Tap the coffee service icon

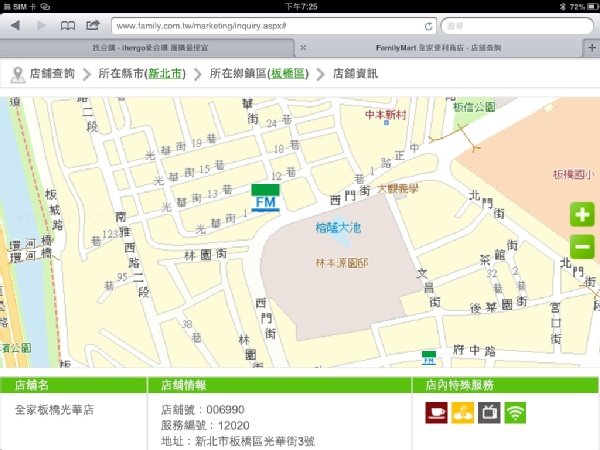(x=436, y=412)
